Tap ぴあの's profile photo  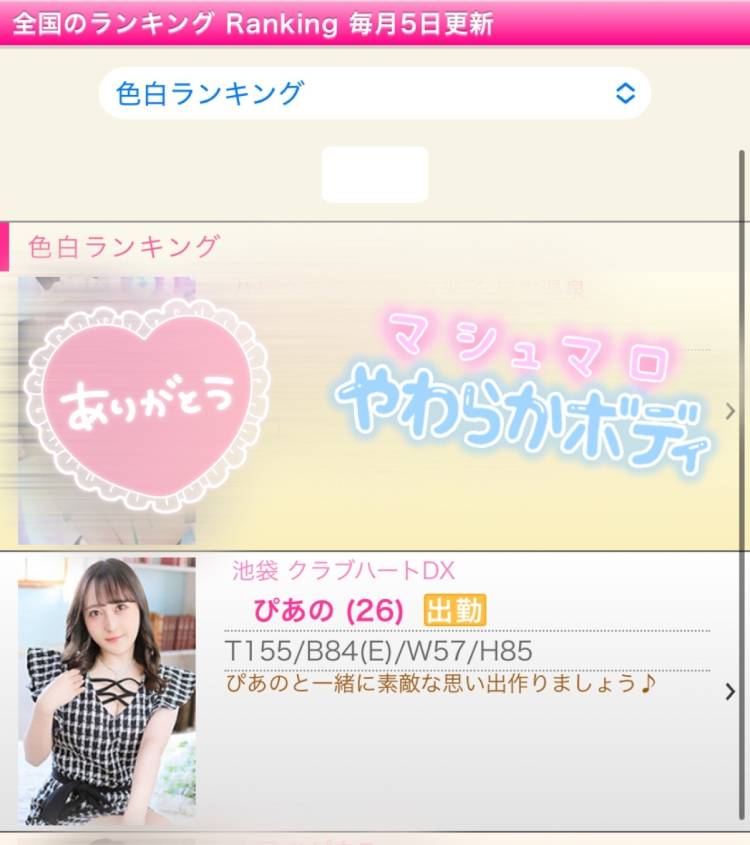coord(107,690)
